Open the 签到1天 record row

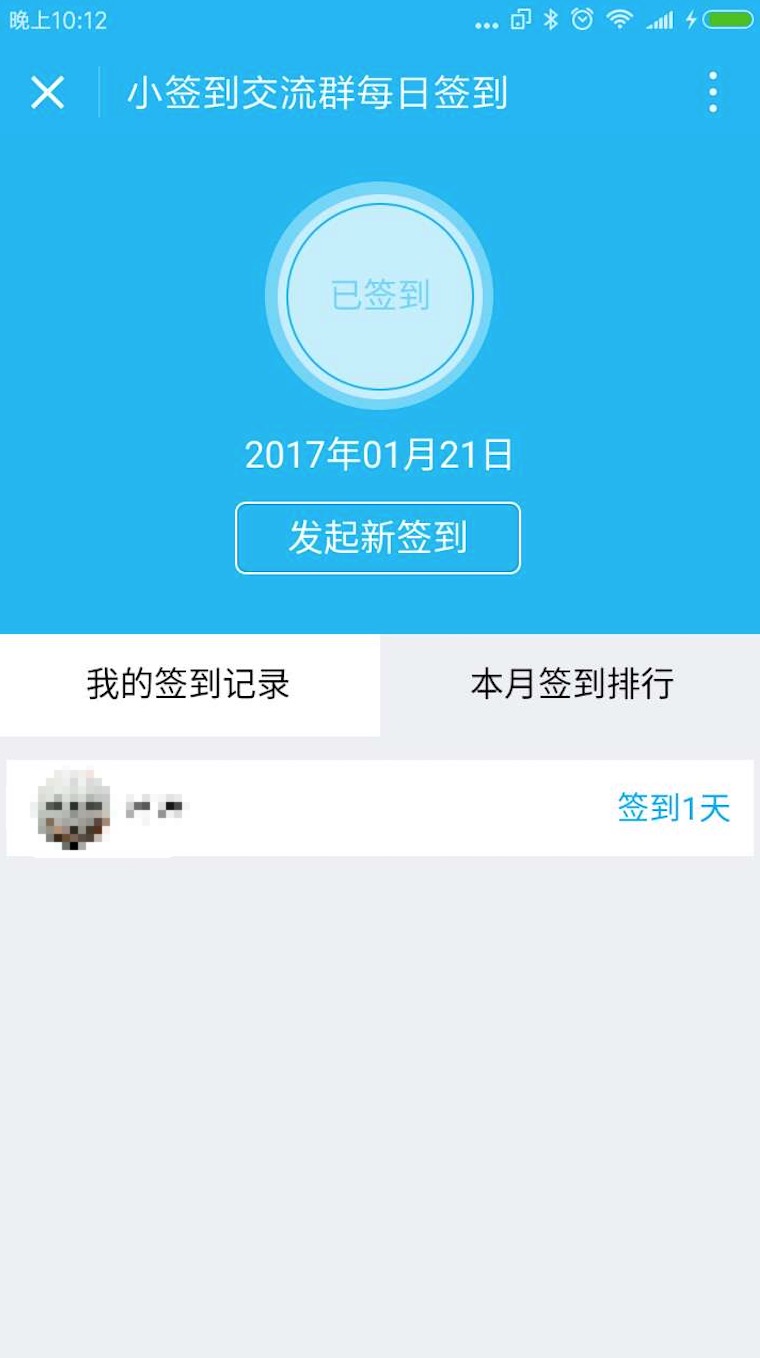[380, 808]
